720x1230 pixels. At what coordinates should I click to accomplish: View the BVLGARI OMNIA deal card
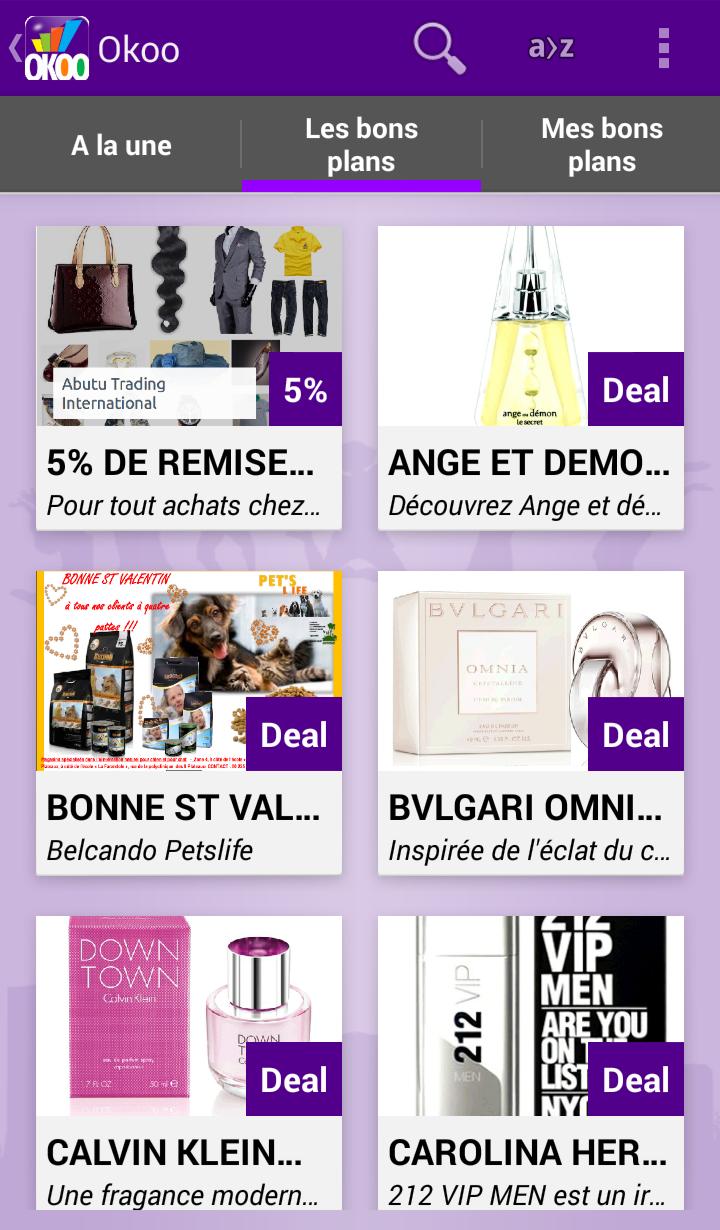tap(531, 722)
